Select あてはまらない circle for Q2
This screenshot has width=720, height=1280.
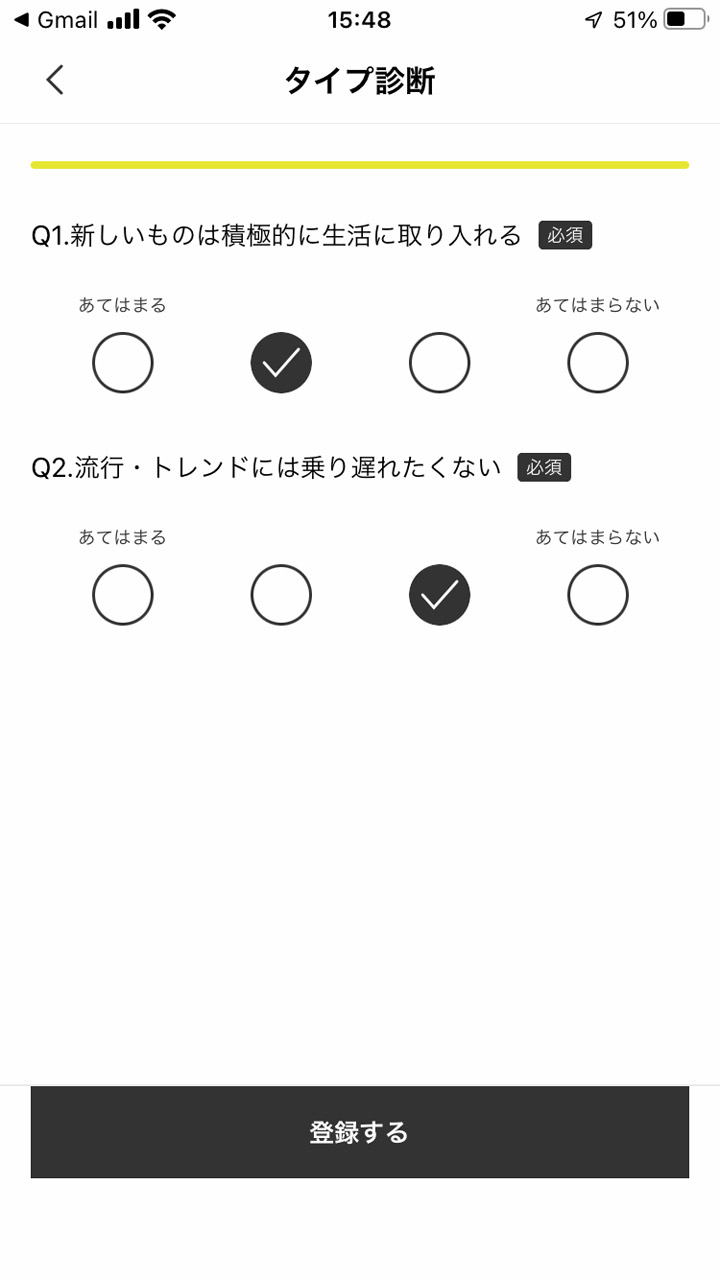point(597,594)
